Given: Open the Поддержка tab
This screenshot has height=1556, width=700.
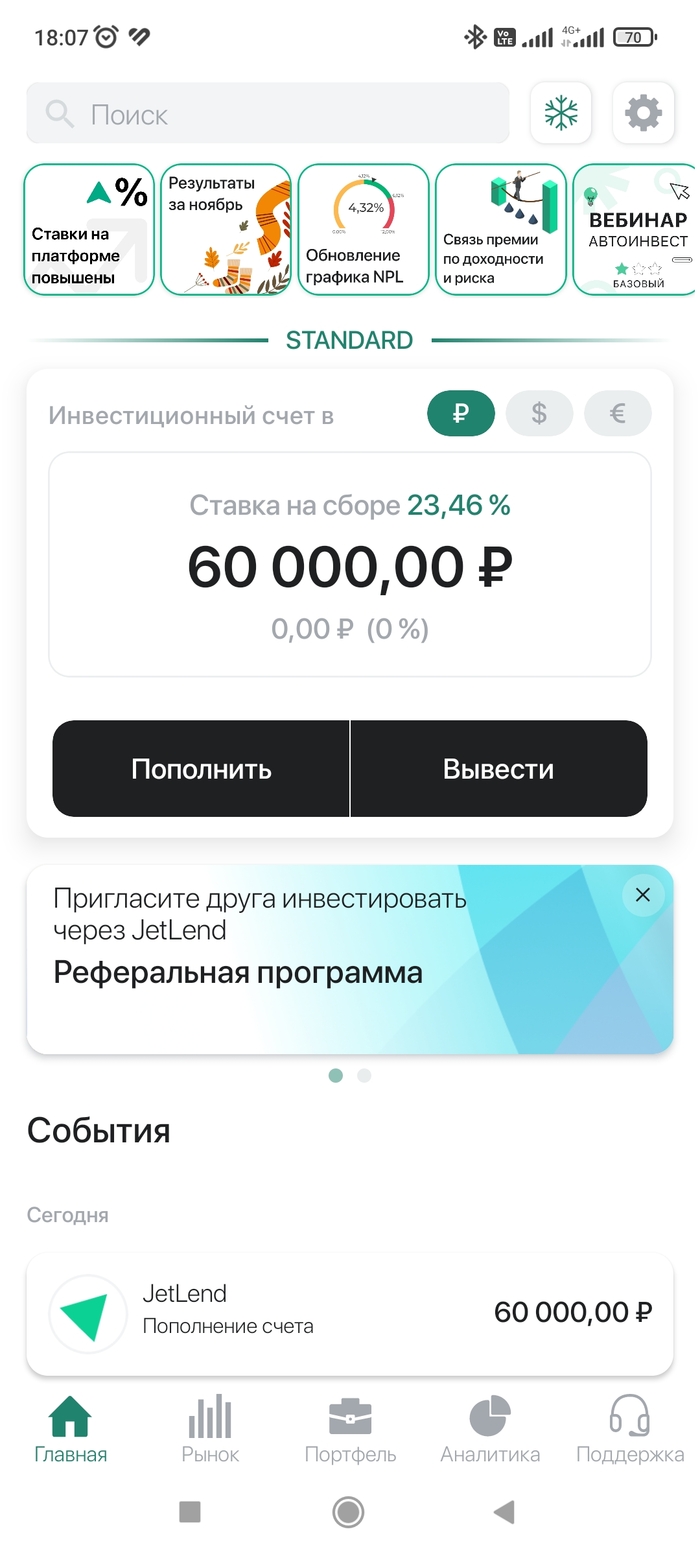Looking at the screenshot, I should point(630,1430).
